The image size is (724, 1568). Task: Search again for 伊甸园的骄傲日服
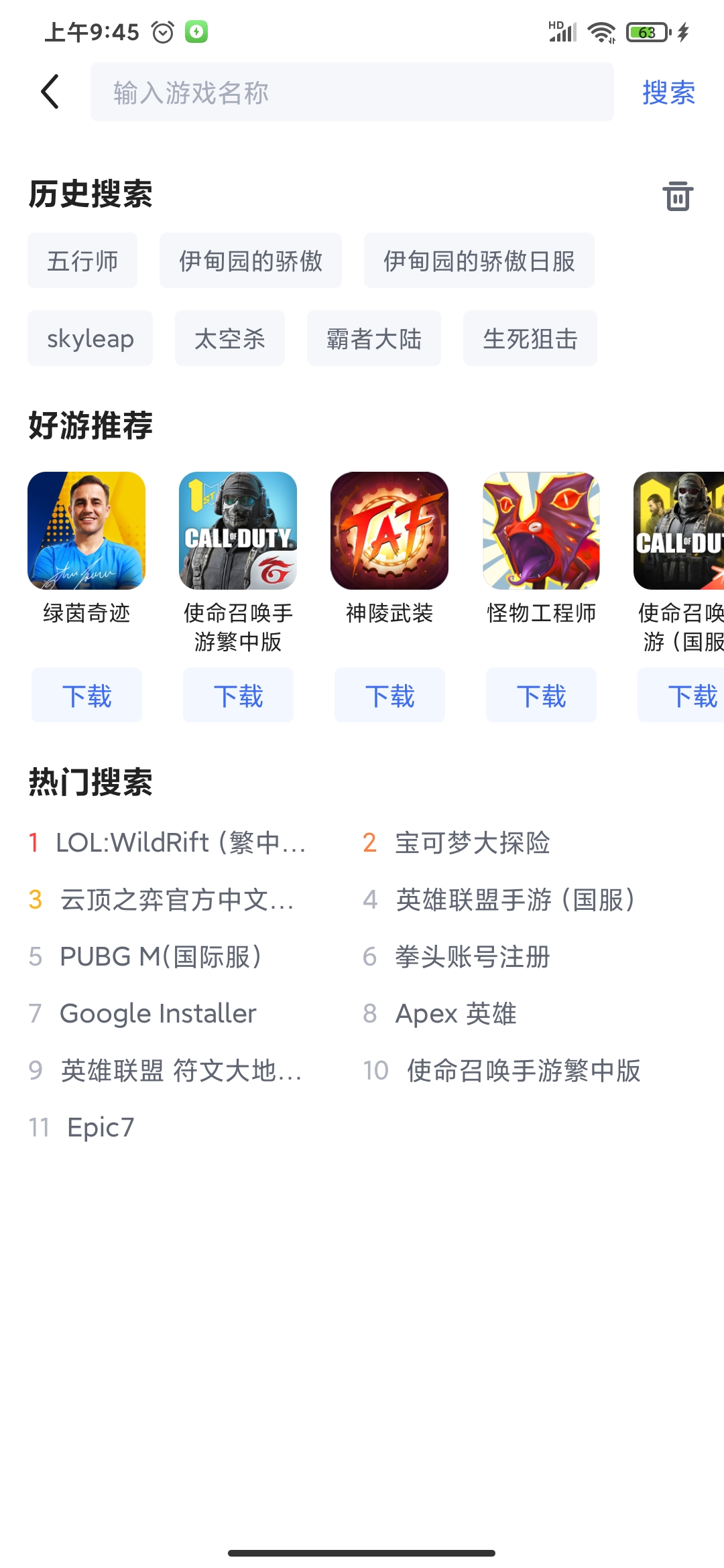point(479,261)
